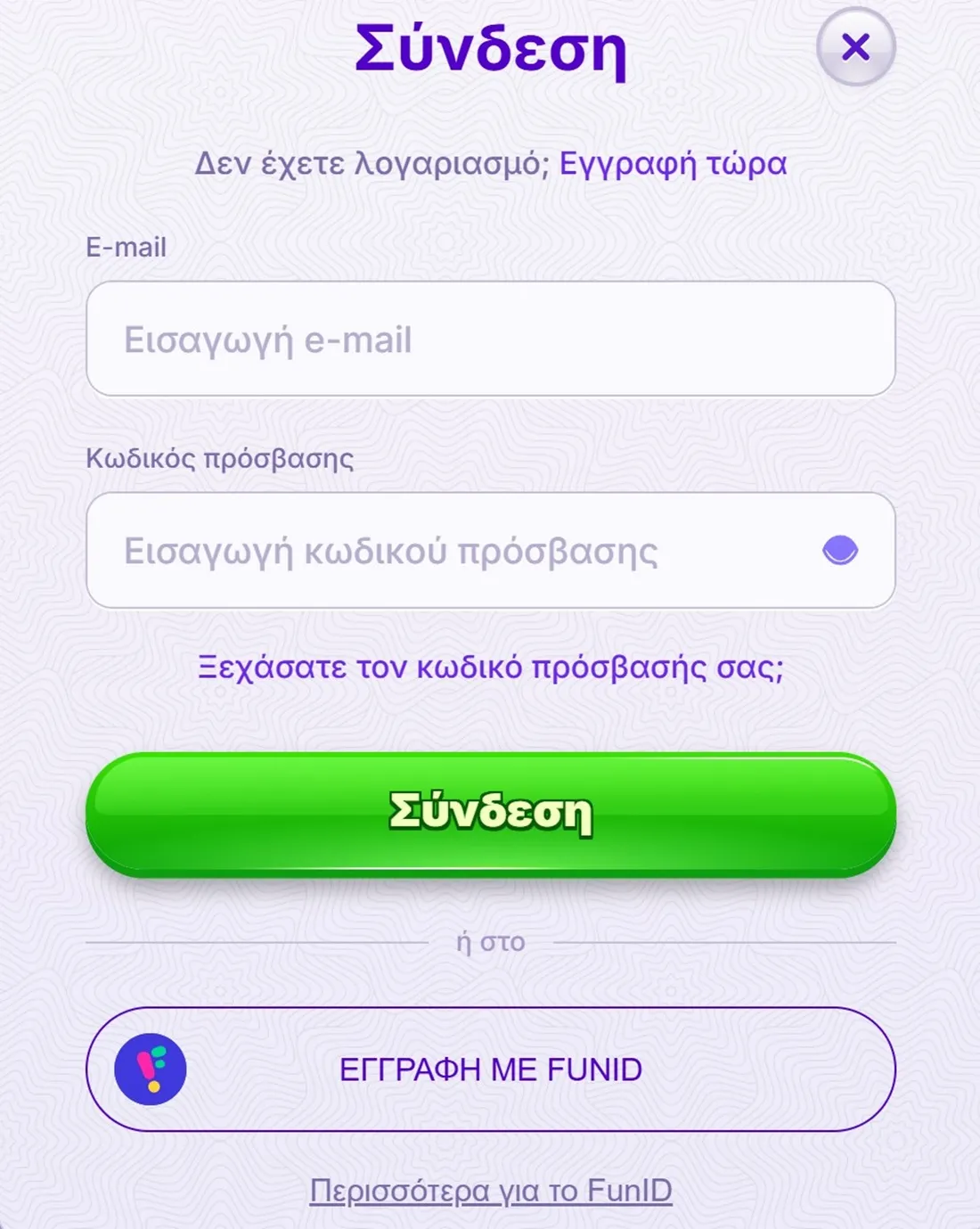Click the E-mail field label
Viewport: 980px width, 1229px height.
(125, 247)
